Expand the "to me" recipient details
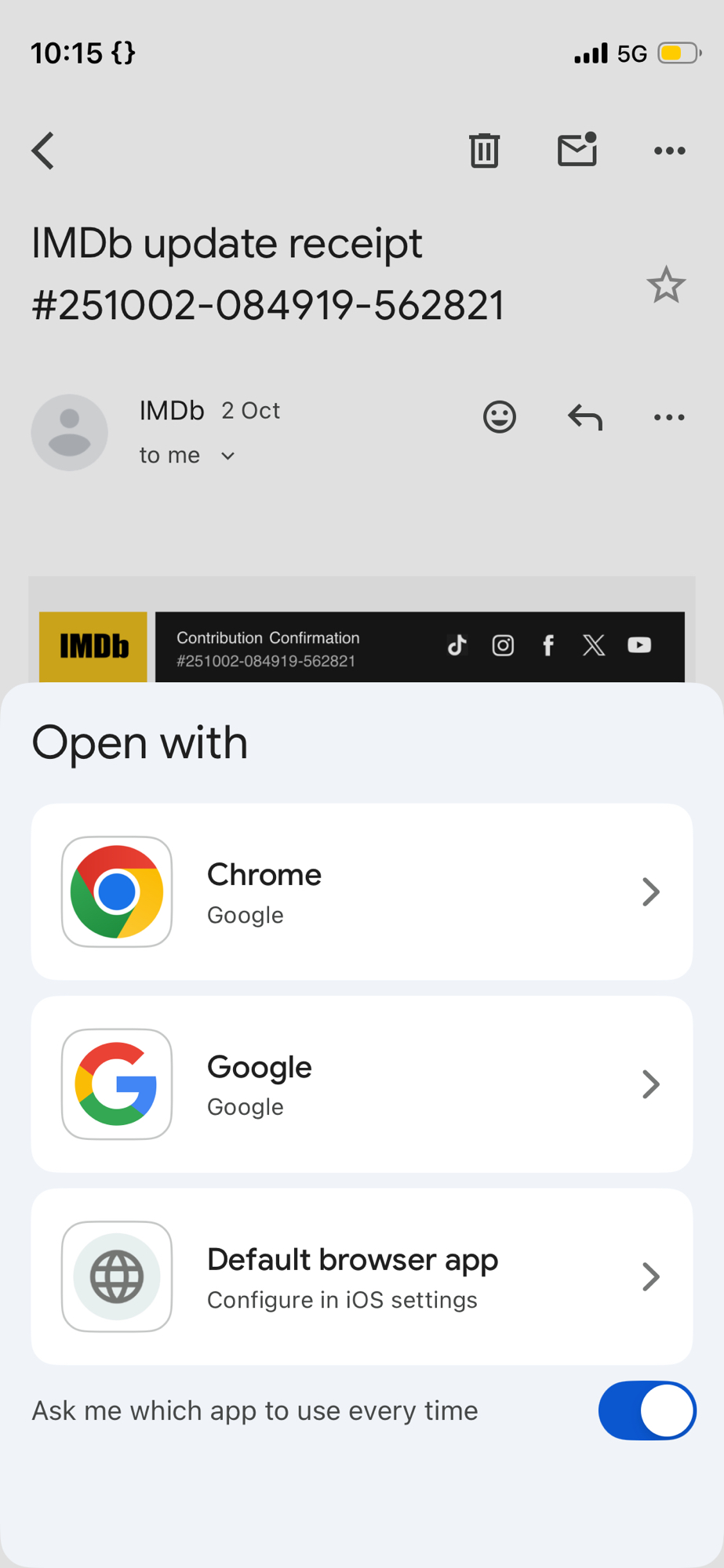724x1568 pixels. pos(227,456)
